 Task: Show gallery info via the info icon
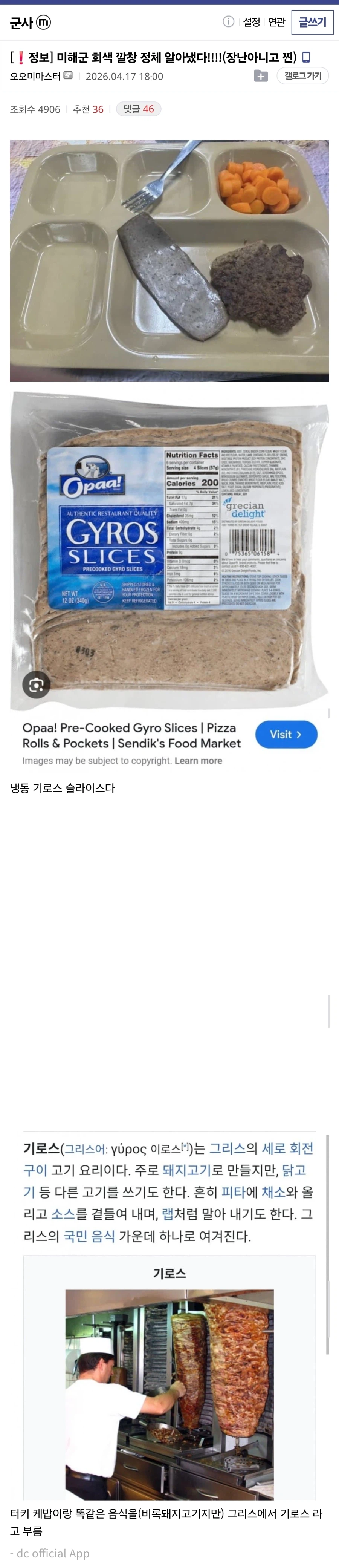pos(228,23)
